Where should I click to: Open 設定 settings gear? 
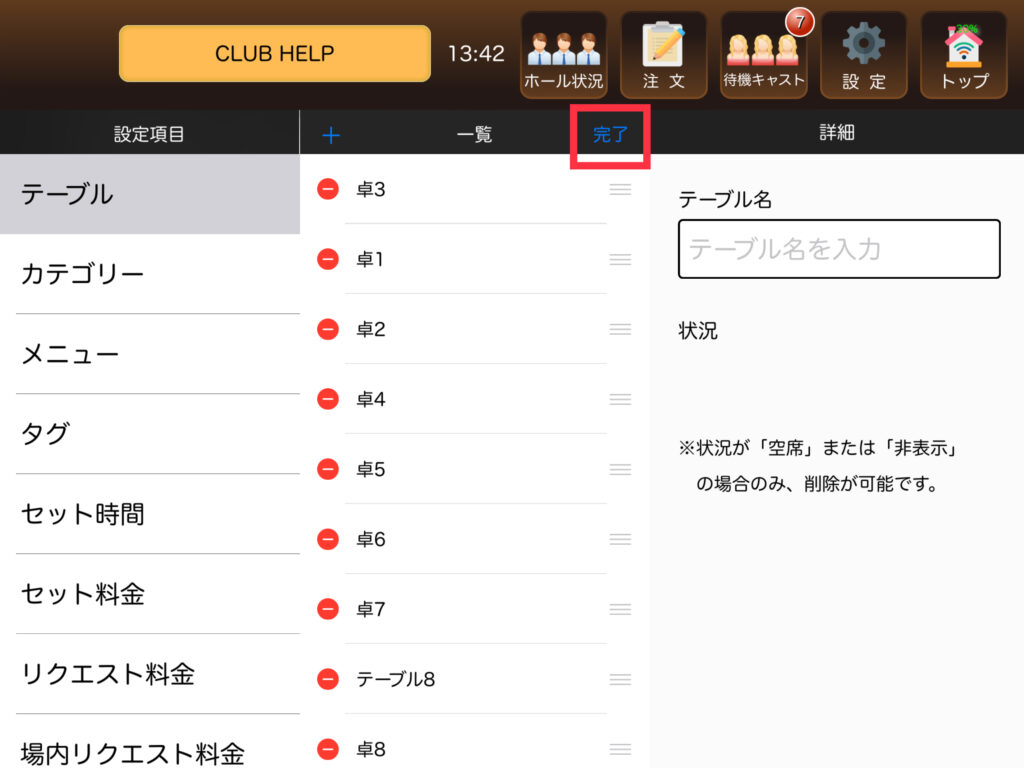tap(863, 55)
